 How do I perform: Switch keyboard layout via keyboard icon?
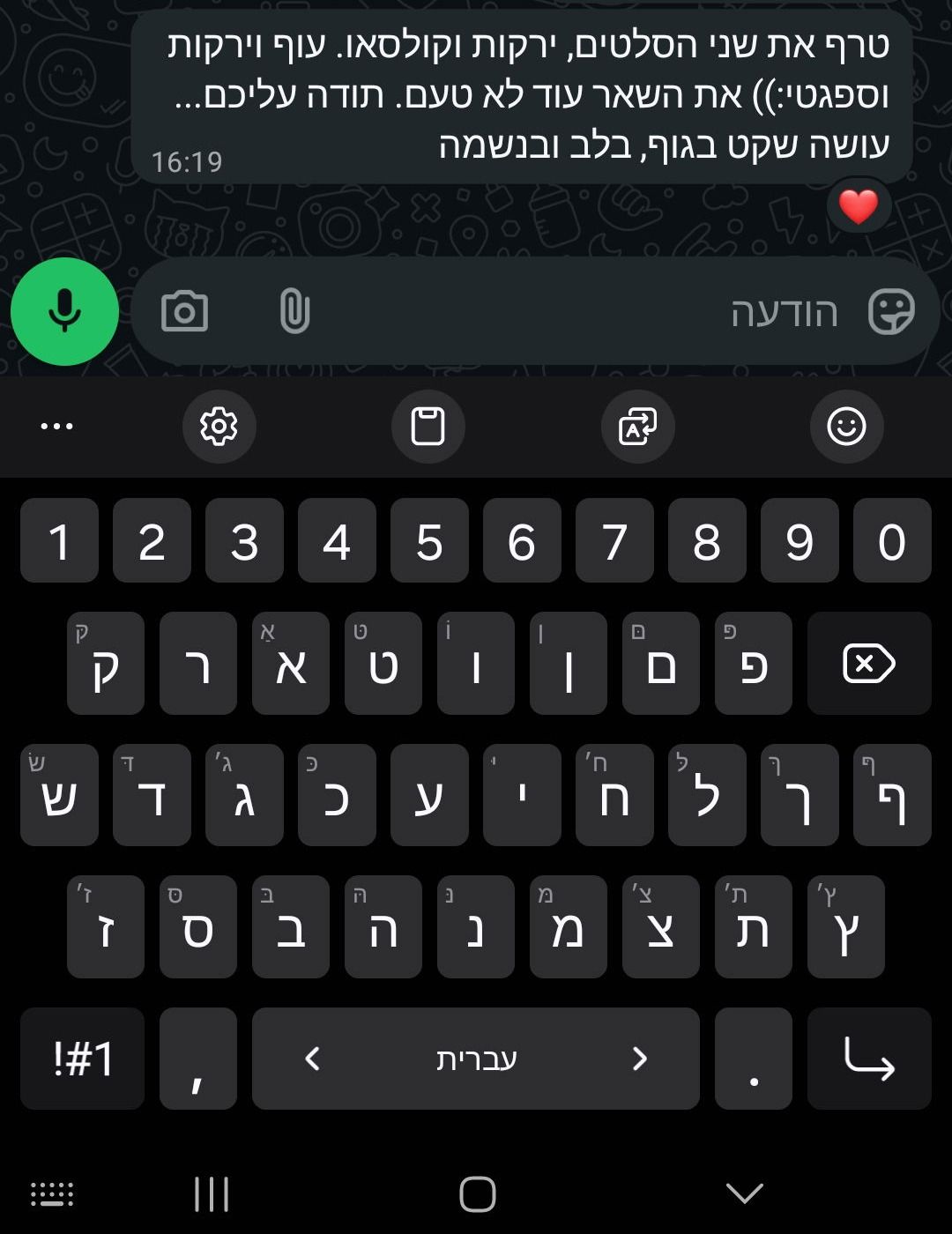(x=52, y=1194)
